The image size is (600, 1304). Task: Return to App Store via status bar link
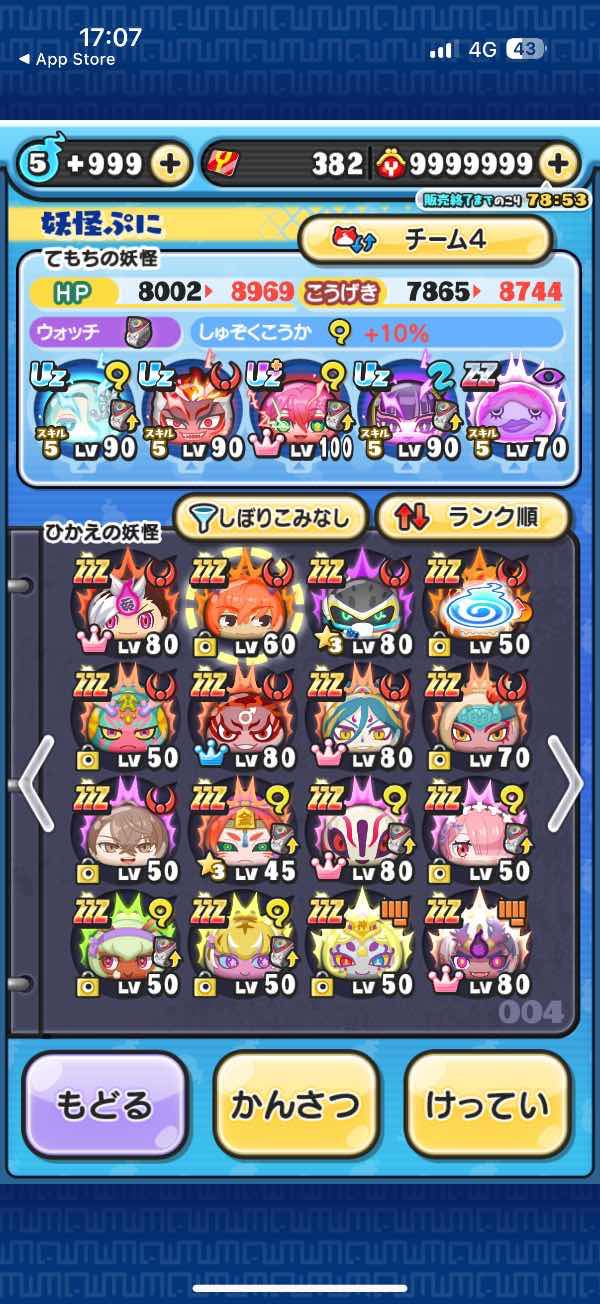(x=67, y=60)
